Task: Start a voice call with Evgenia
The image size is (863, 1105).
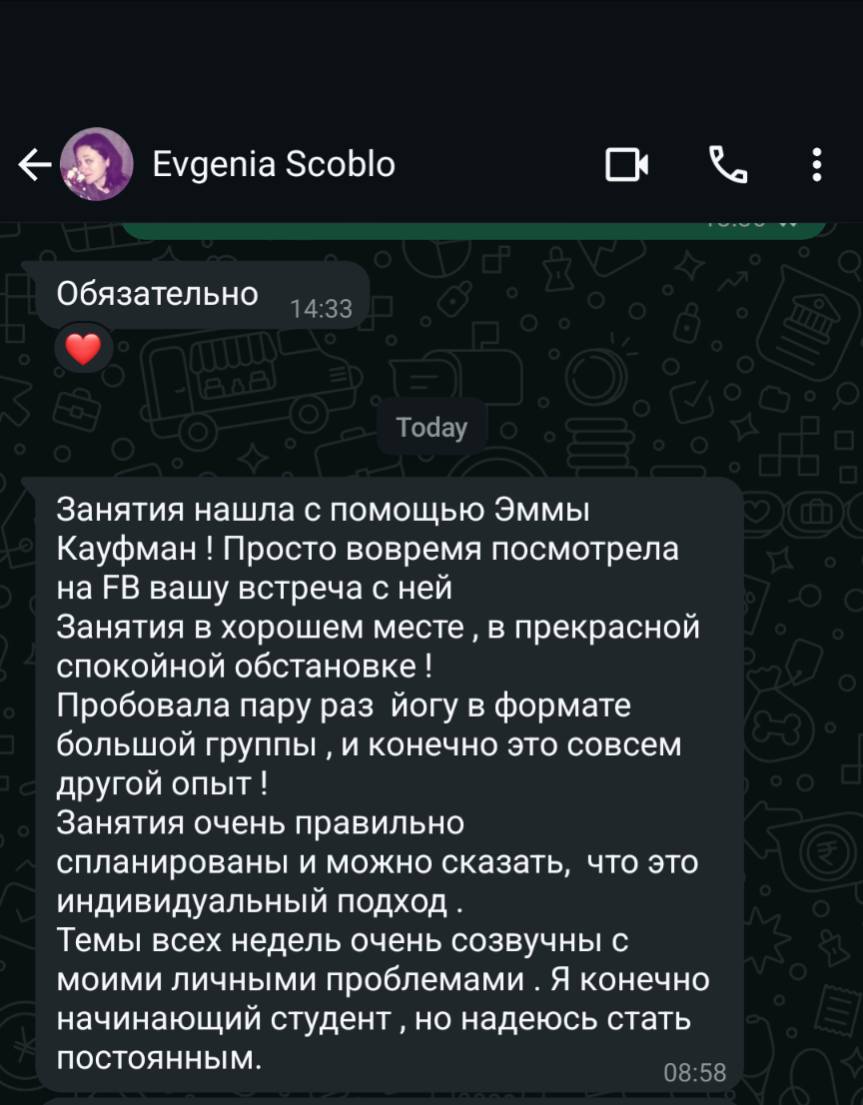Action: point(727,165)
